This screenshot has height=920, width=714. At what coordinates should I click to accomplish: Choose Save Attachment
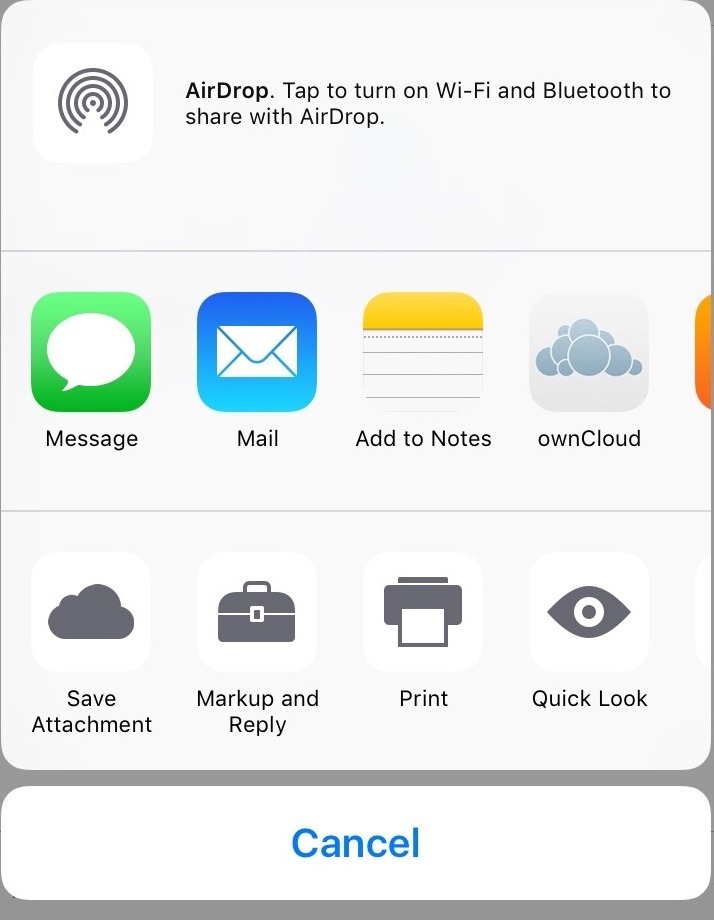coord(91,612)
